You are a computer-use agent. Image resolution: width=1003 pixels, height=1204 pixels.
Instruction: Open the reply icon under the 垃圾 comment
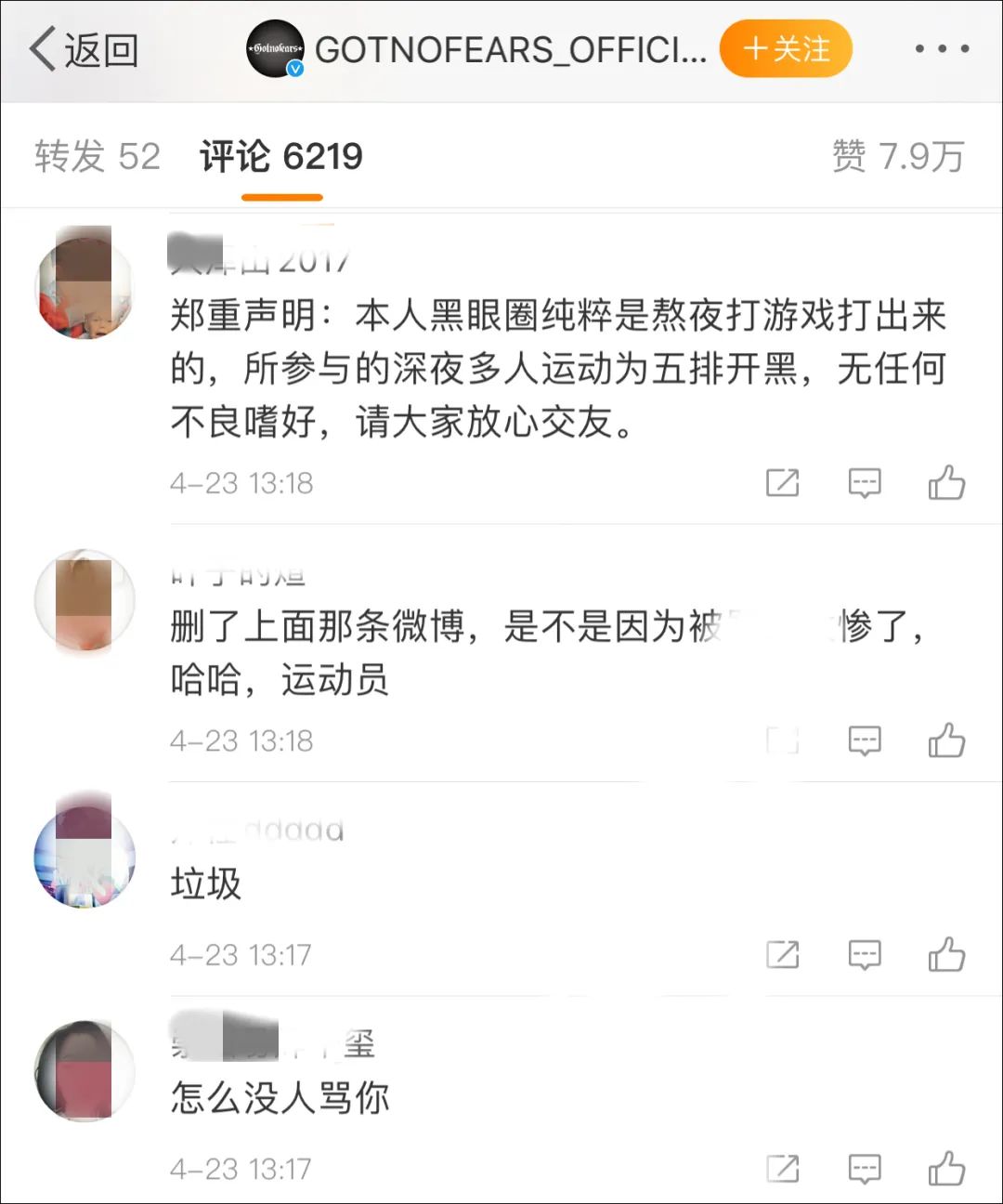pyautogui.click(x=864, y=954)
